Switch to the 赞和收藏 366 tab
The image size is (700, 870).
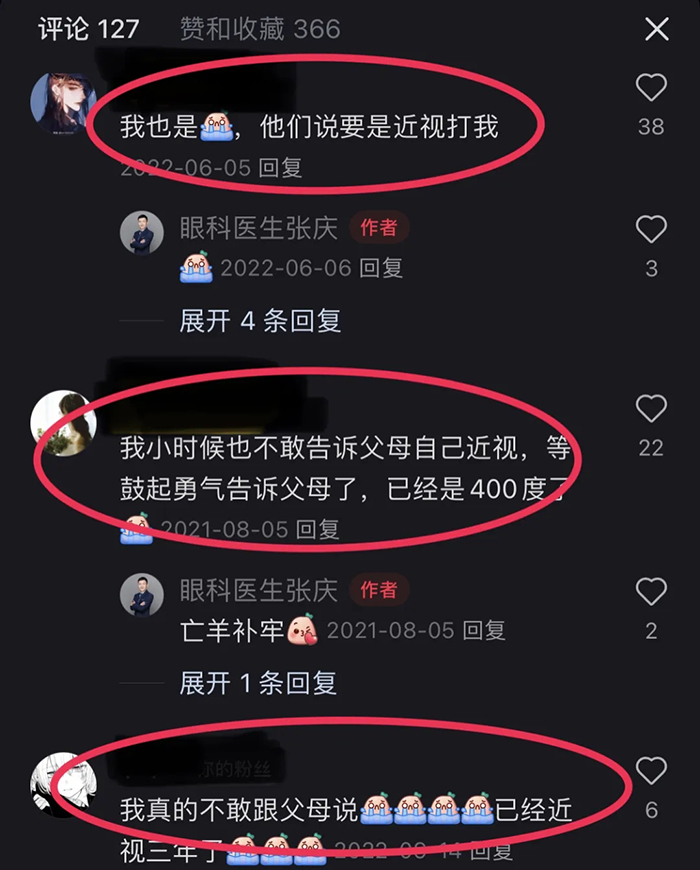pyautogui.click(x=260, y=29)
